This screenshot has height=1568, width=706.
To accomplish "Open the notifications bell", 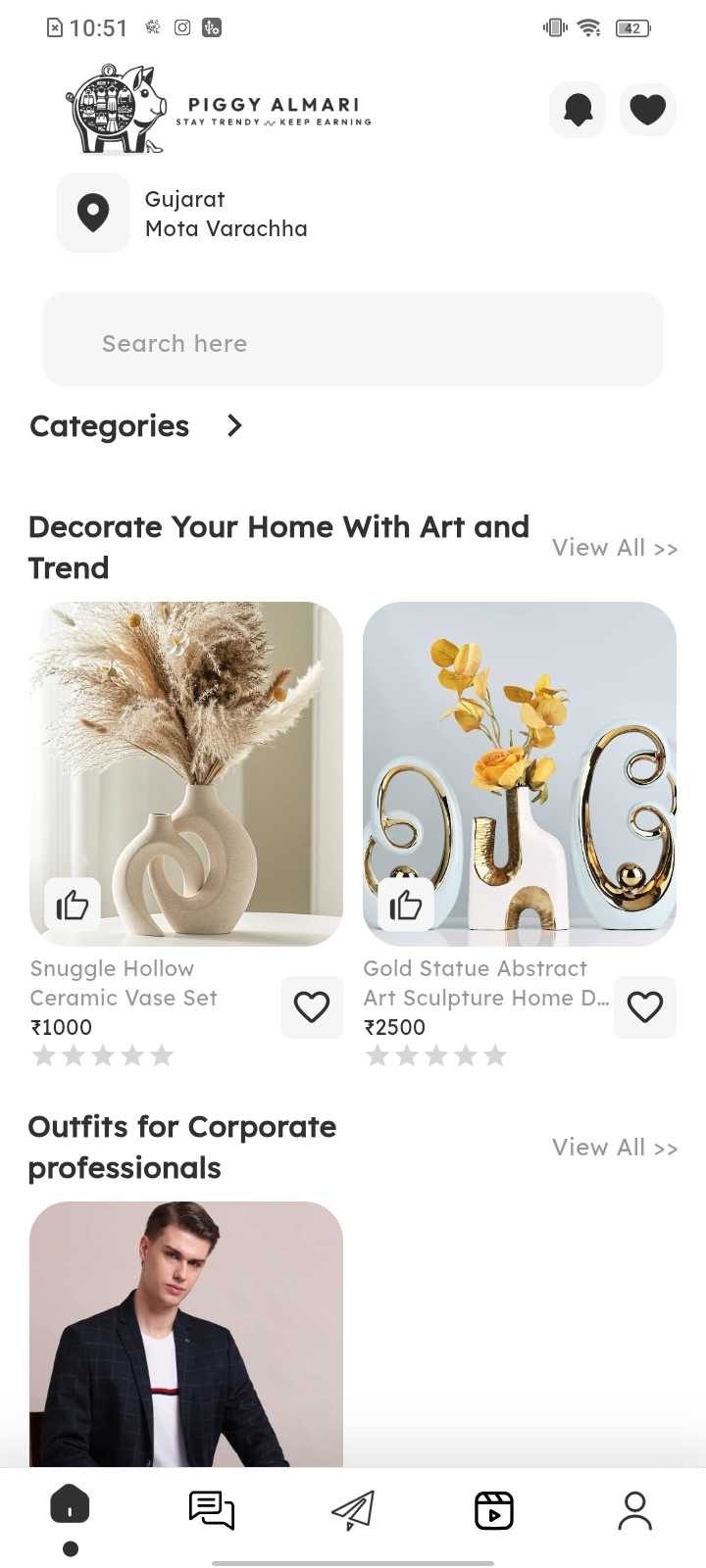I will pyautogui.click(x=578, y=109).
